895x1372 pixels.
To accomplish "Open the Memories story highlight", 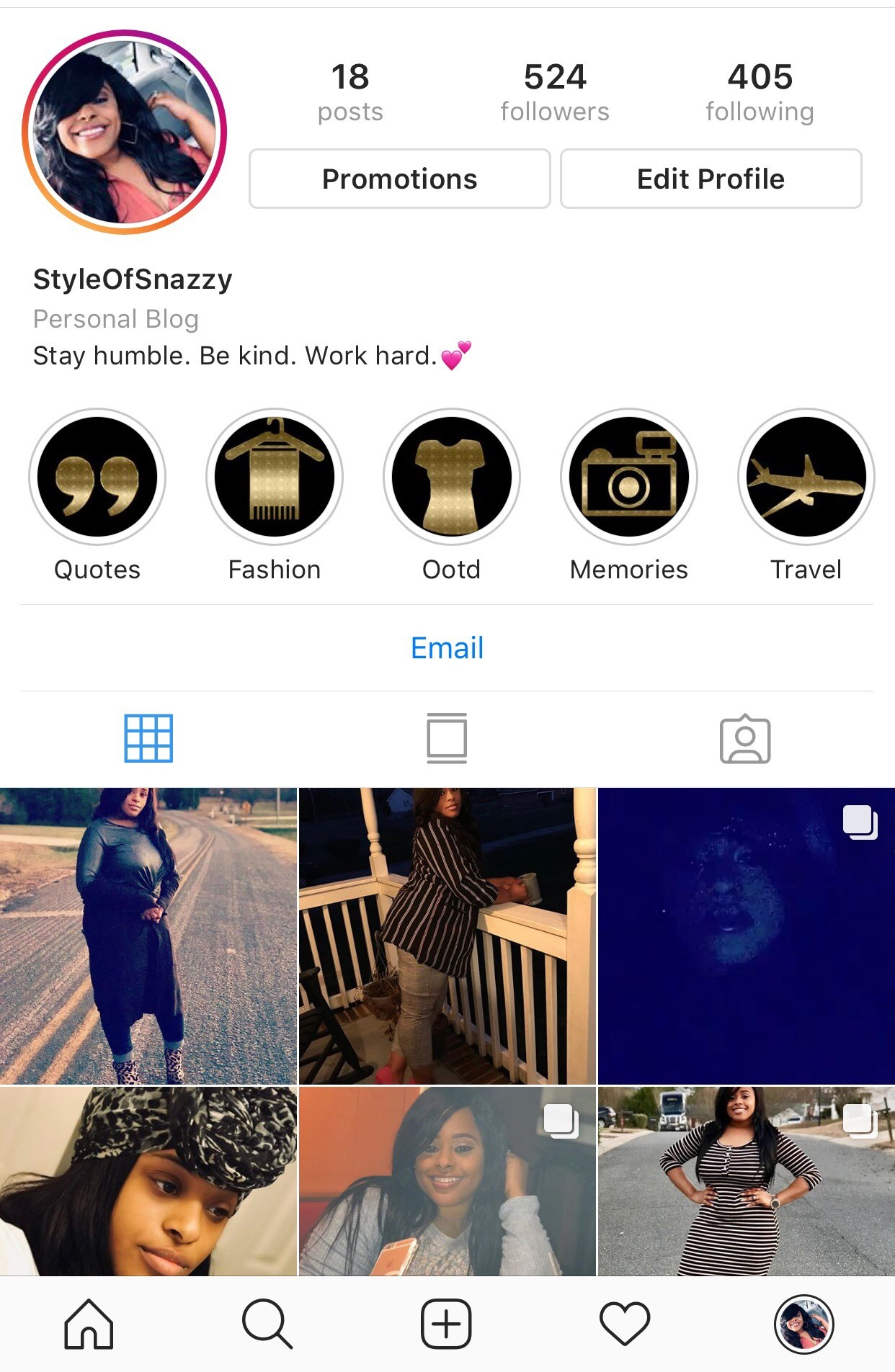I will click(629, 477).
